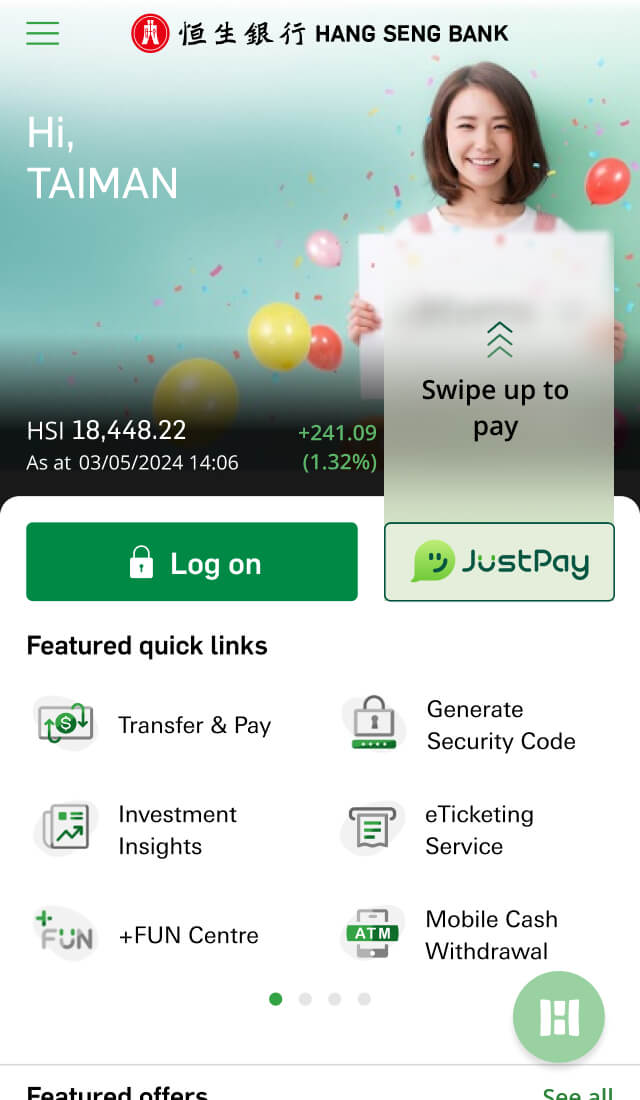This screenshot has width=640, height=1100.
Task: Open the hamburger menu
Action: [x=42, y=34]
